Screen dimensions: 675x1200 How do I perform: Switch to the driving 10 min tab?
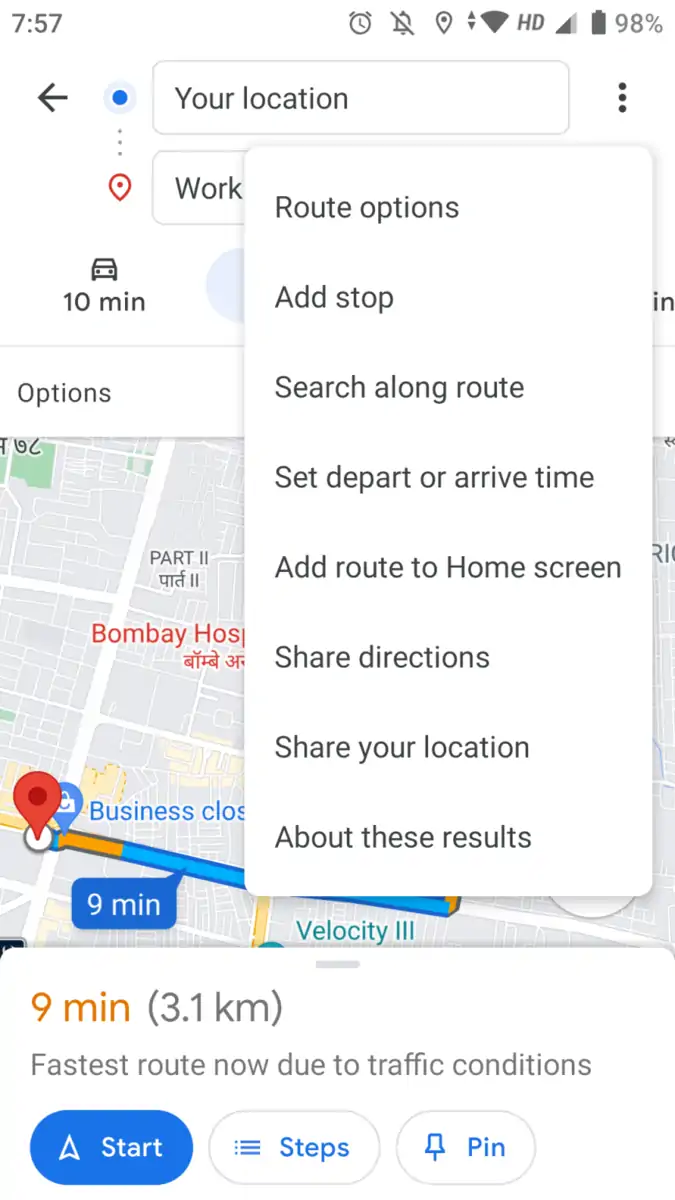pyautogui.click(x=104, y=286)
